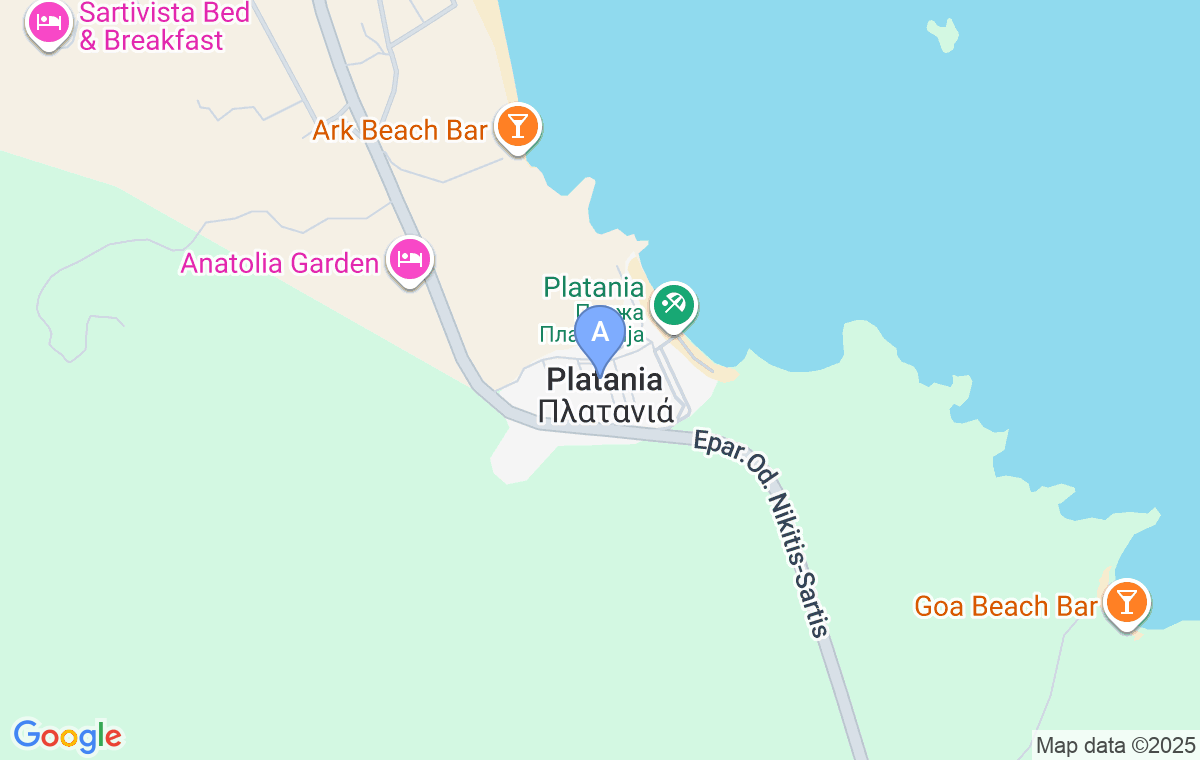
Task: Open the Anatolia Garden hotel marker
Action: click(409, 260)
